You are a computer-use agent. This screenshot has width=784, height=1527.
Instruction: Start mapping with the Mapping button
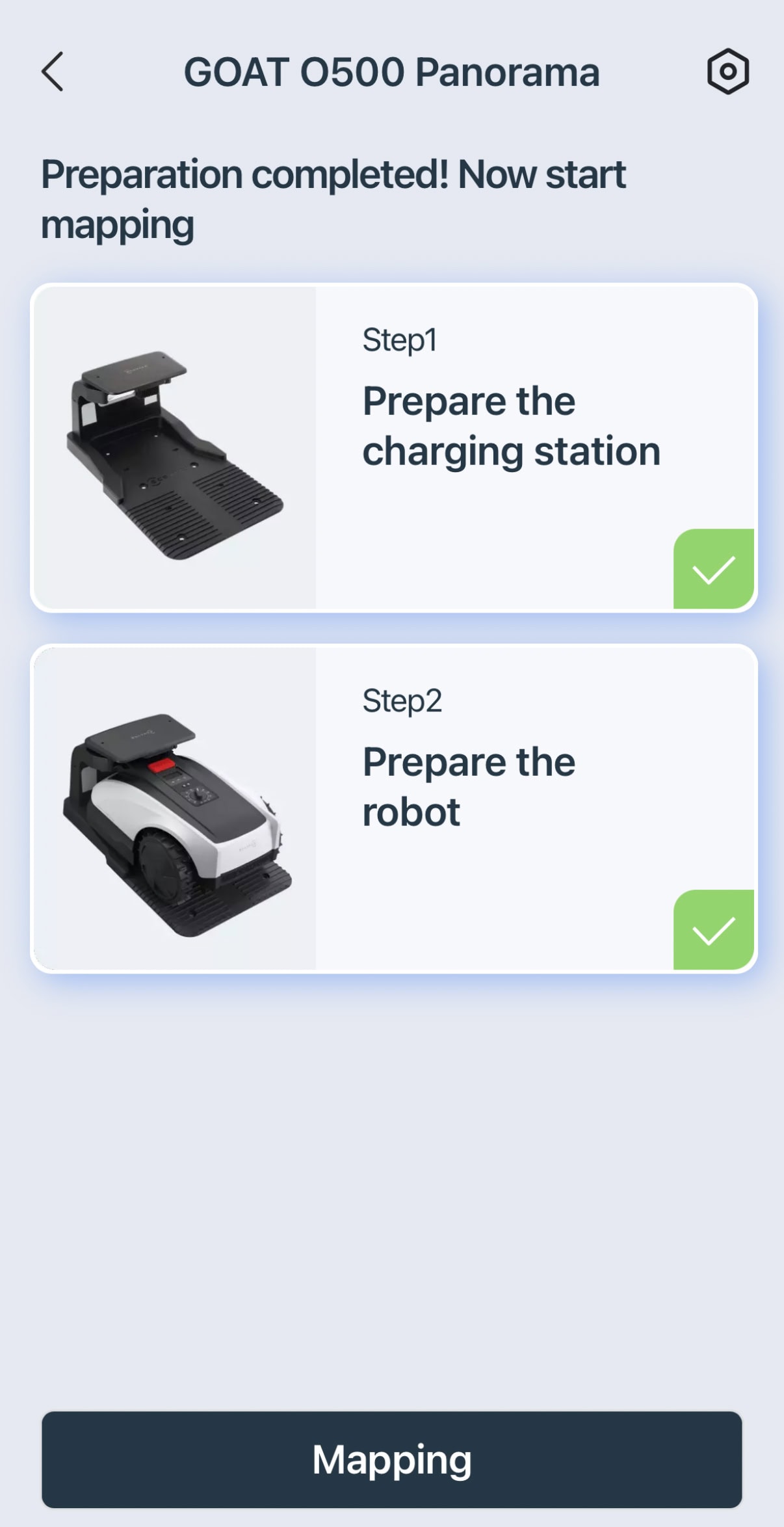click(x=391, y=1459)
